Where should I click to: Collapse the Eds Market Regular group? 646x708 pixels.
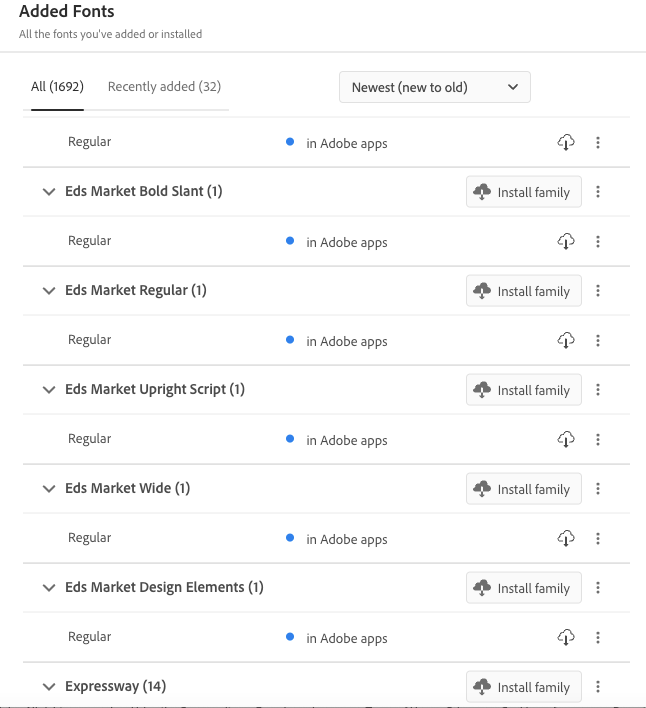(49, 291)
